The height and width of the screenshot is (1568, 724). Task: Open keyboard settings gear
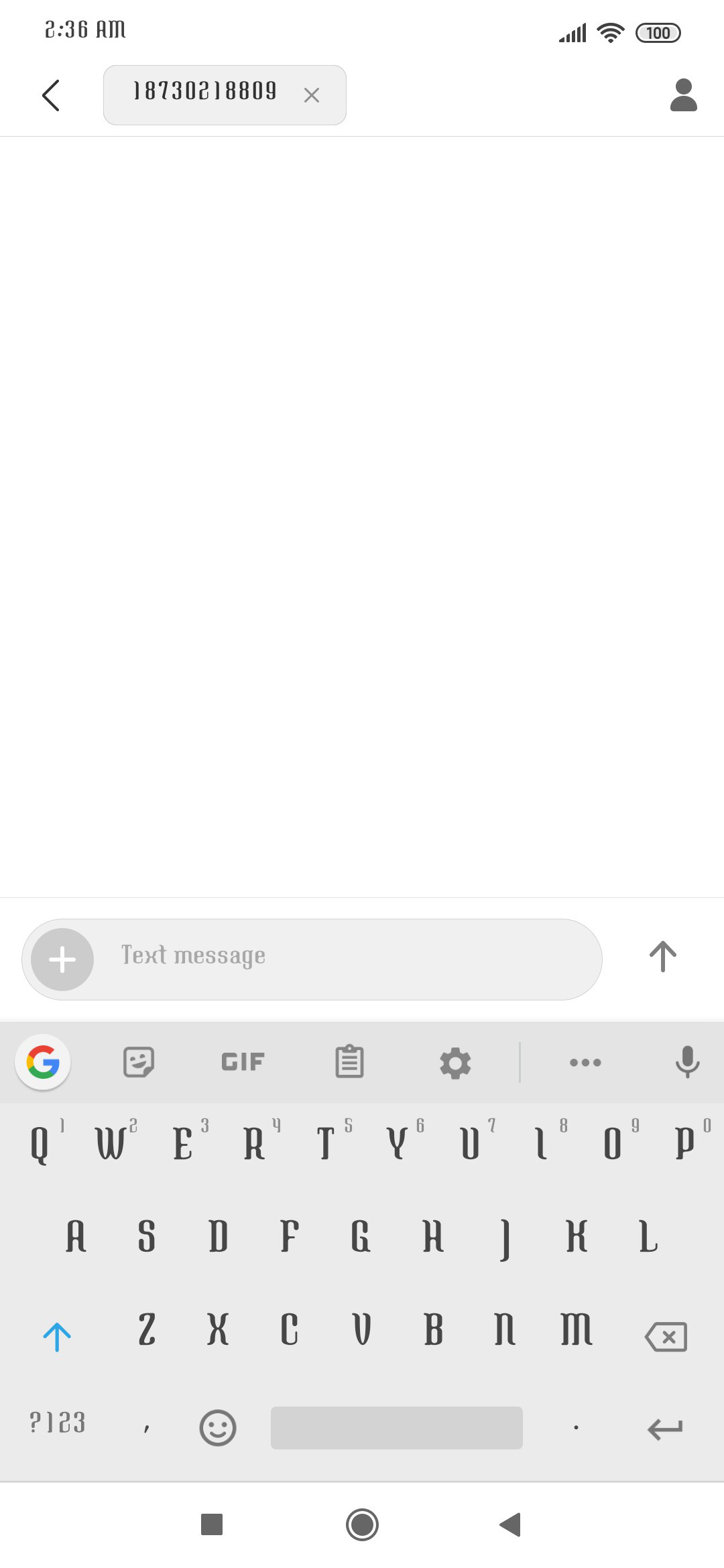(x=455, y=1063)
